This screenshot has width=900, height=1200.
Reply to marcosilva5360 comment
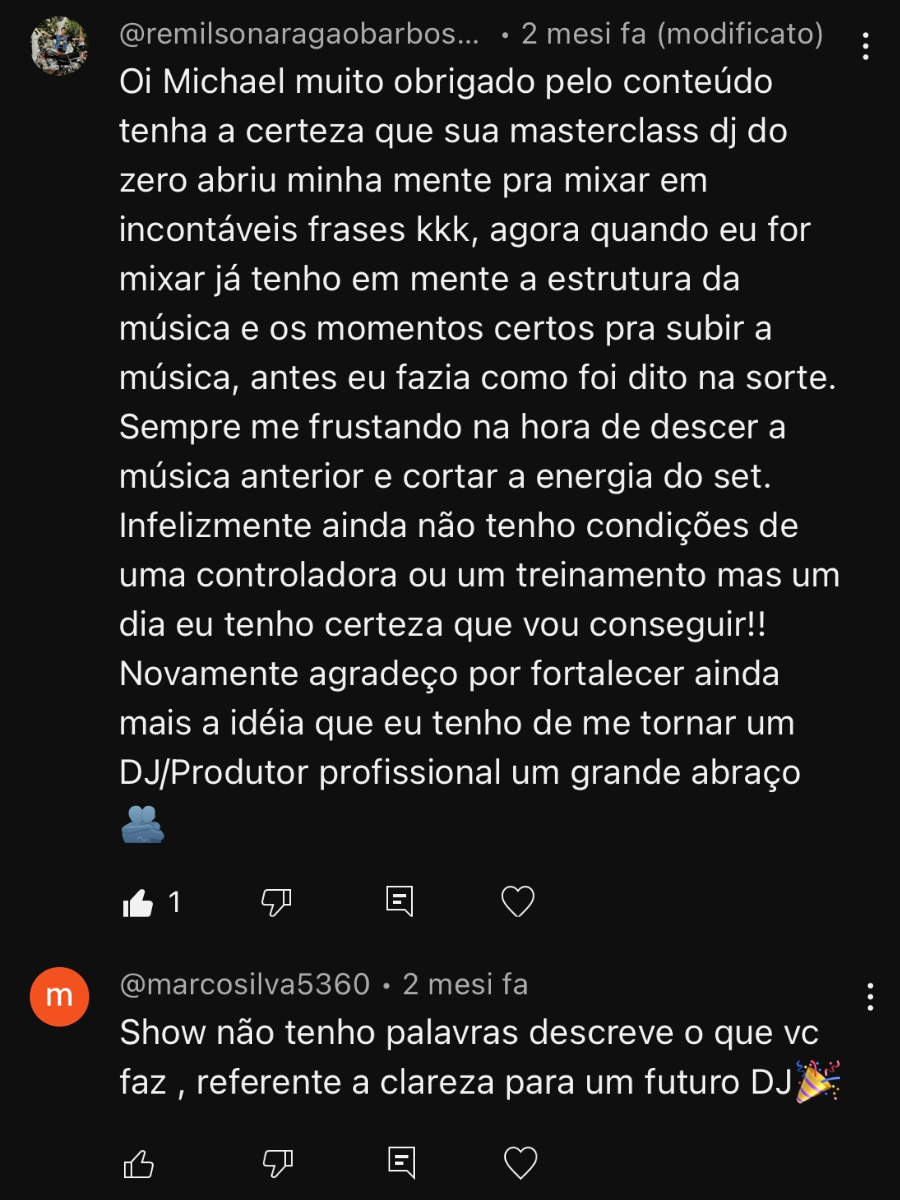point(400,1162)
